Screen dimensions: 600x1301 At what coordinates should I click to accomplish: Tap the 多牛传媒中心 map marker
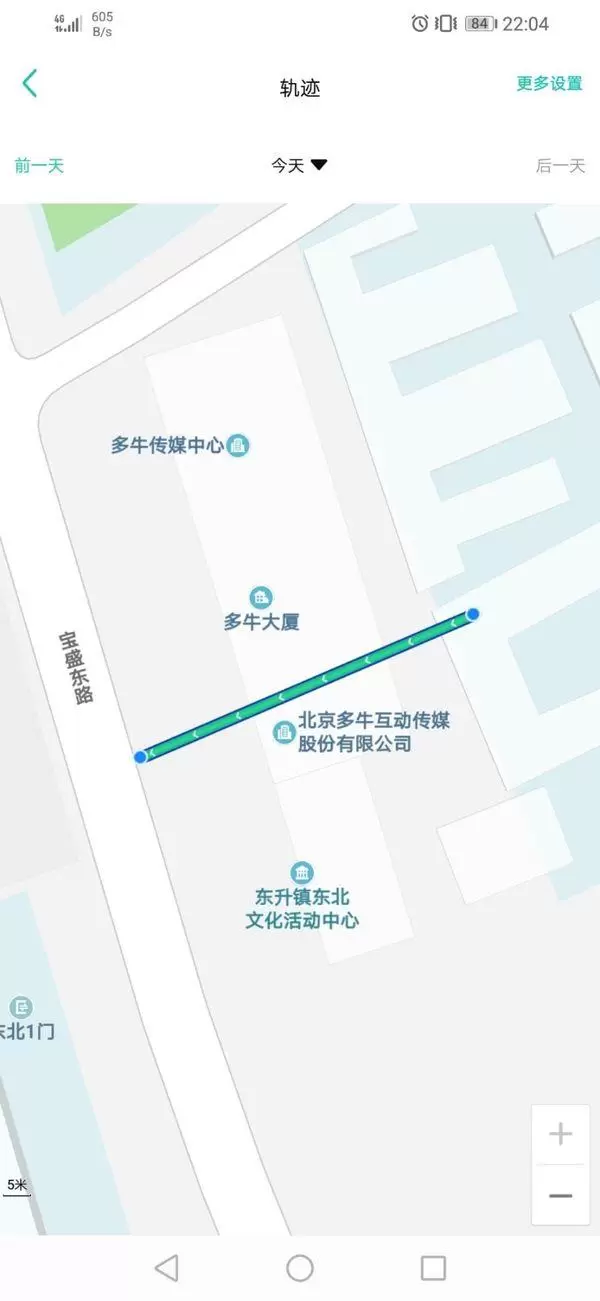coord(238,445)
